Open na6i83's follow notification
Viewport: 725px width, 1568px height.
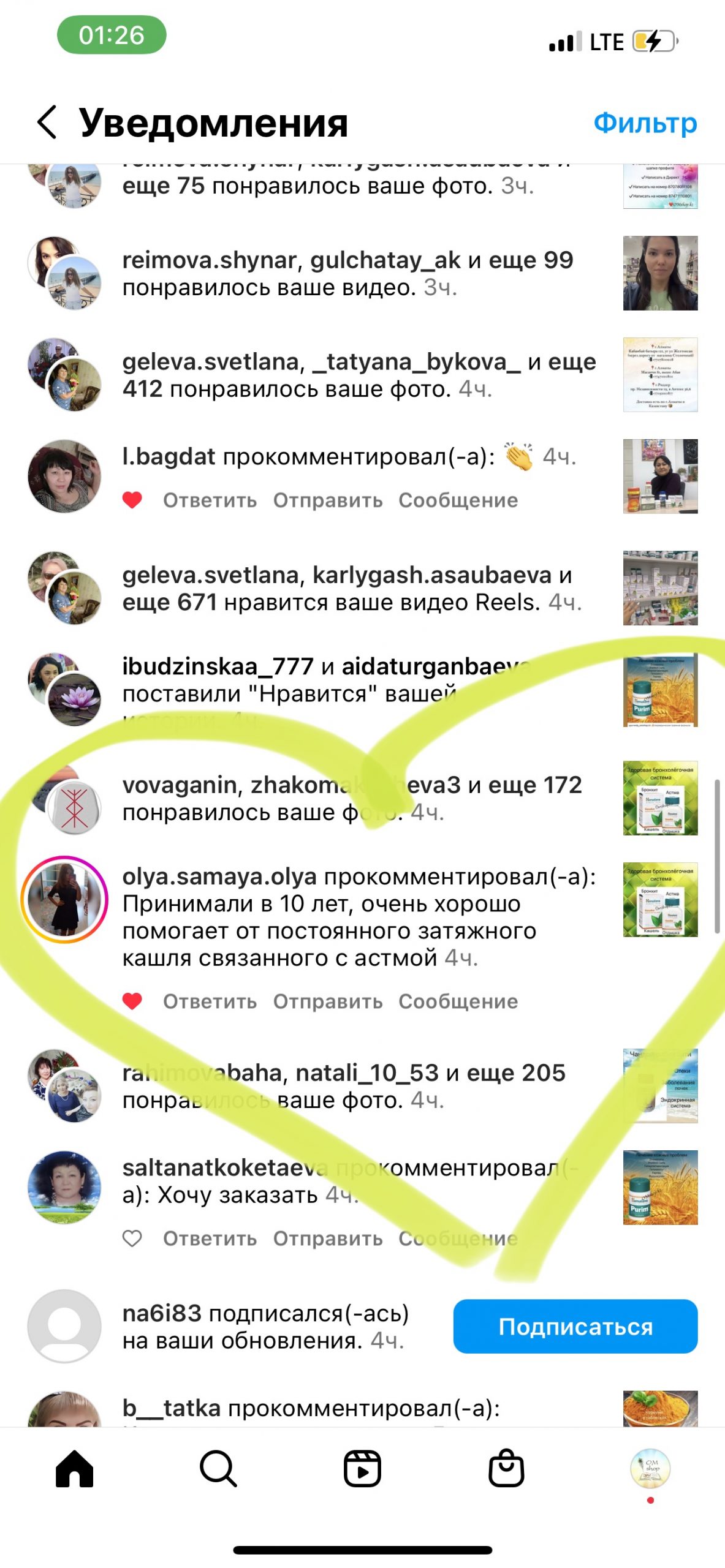pos(265,1327)
